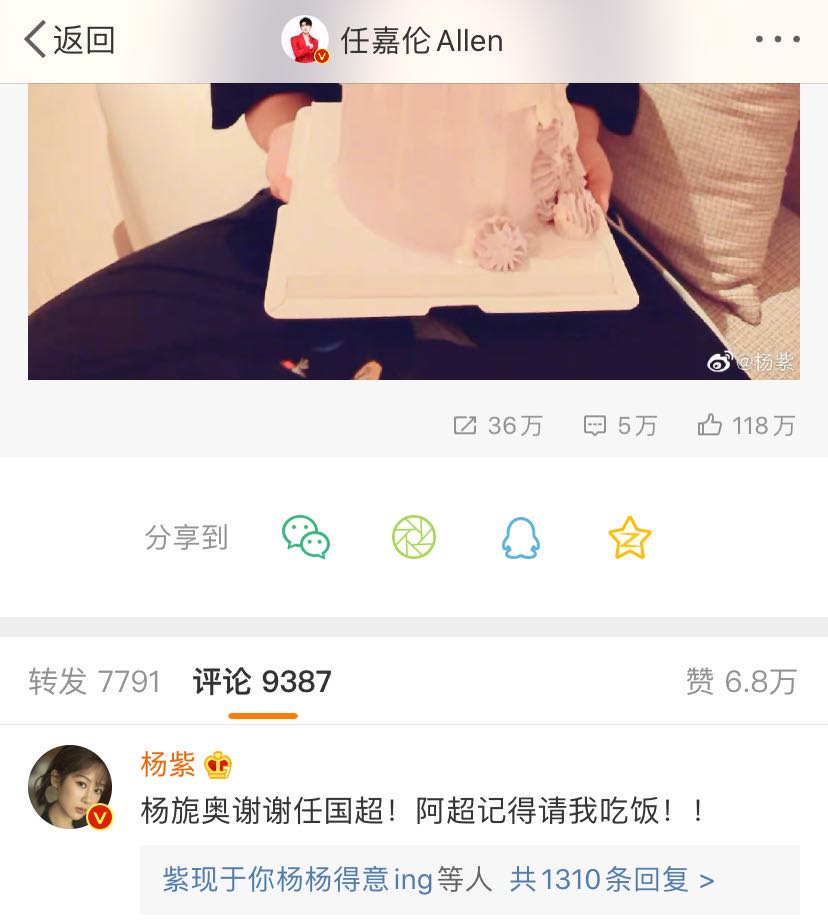This screenshot has width=828, height=920.
Task: Like the quoted post with 118万 likes
Action: pyautogui.click(x=746, y=426)
